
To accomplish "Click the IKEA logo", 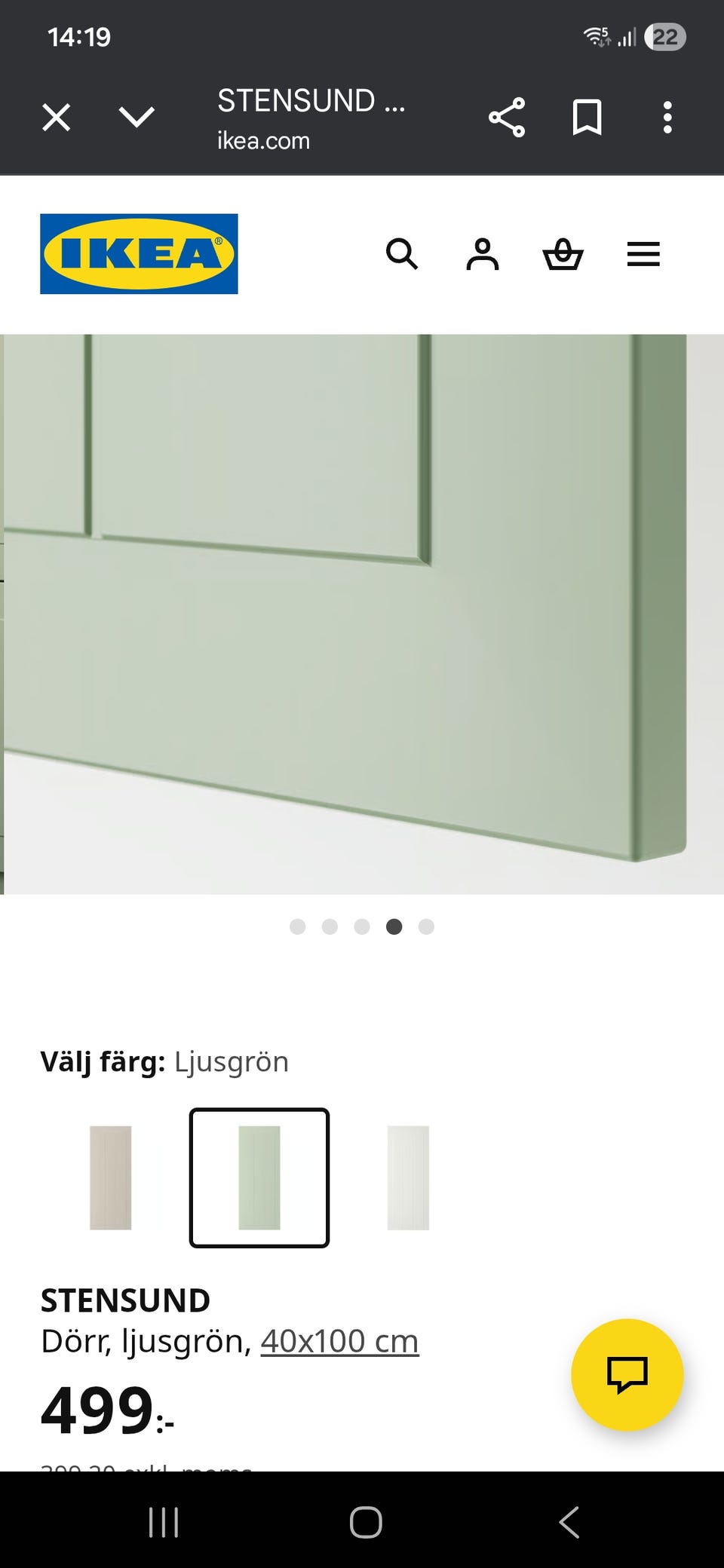I will tap(138, 253).
